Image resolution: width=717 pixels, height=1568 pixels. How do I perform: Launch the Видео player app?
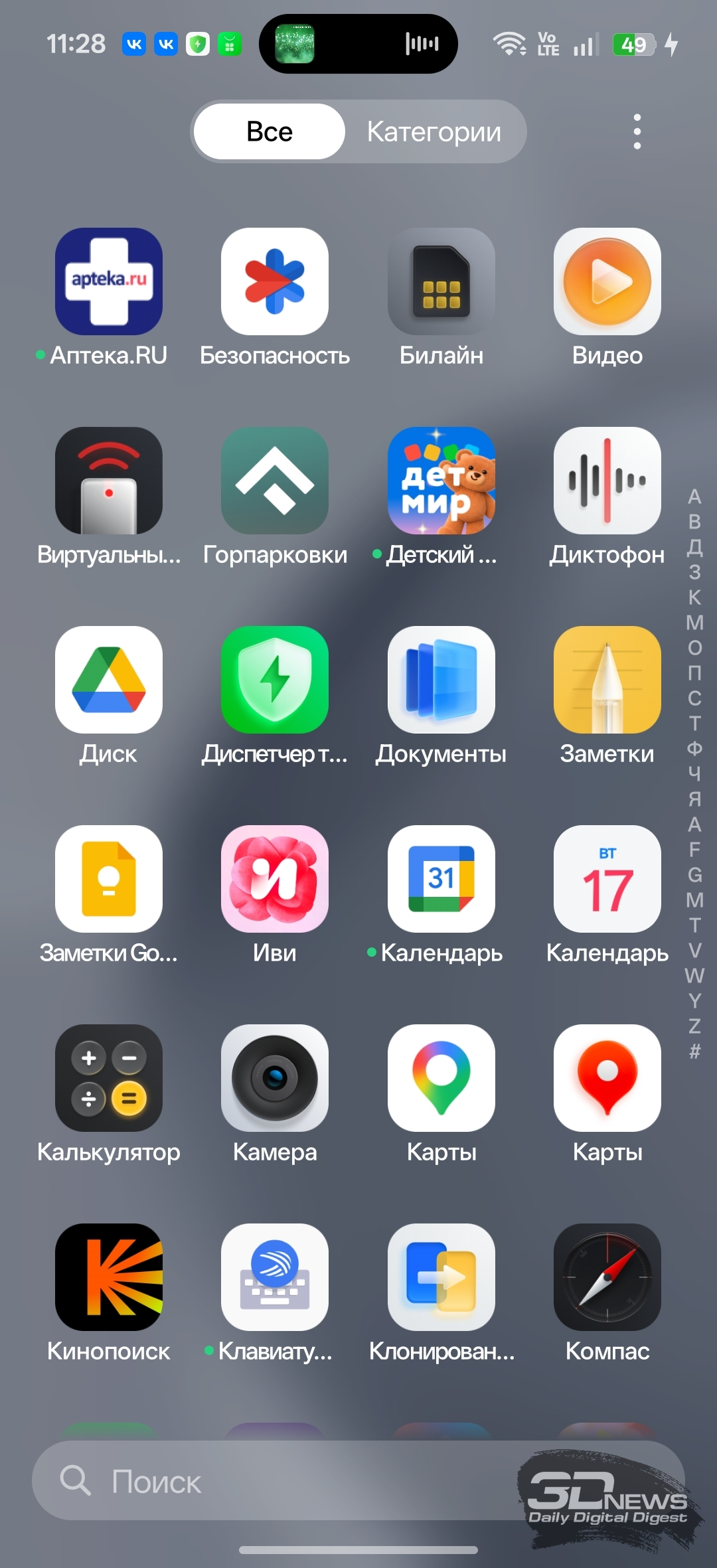pos(607,281)
